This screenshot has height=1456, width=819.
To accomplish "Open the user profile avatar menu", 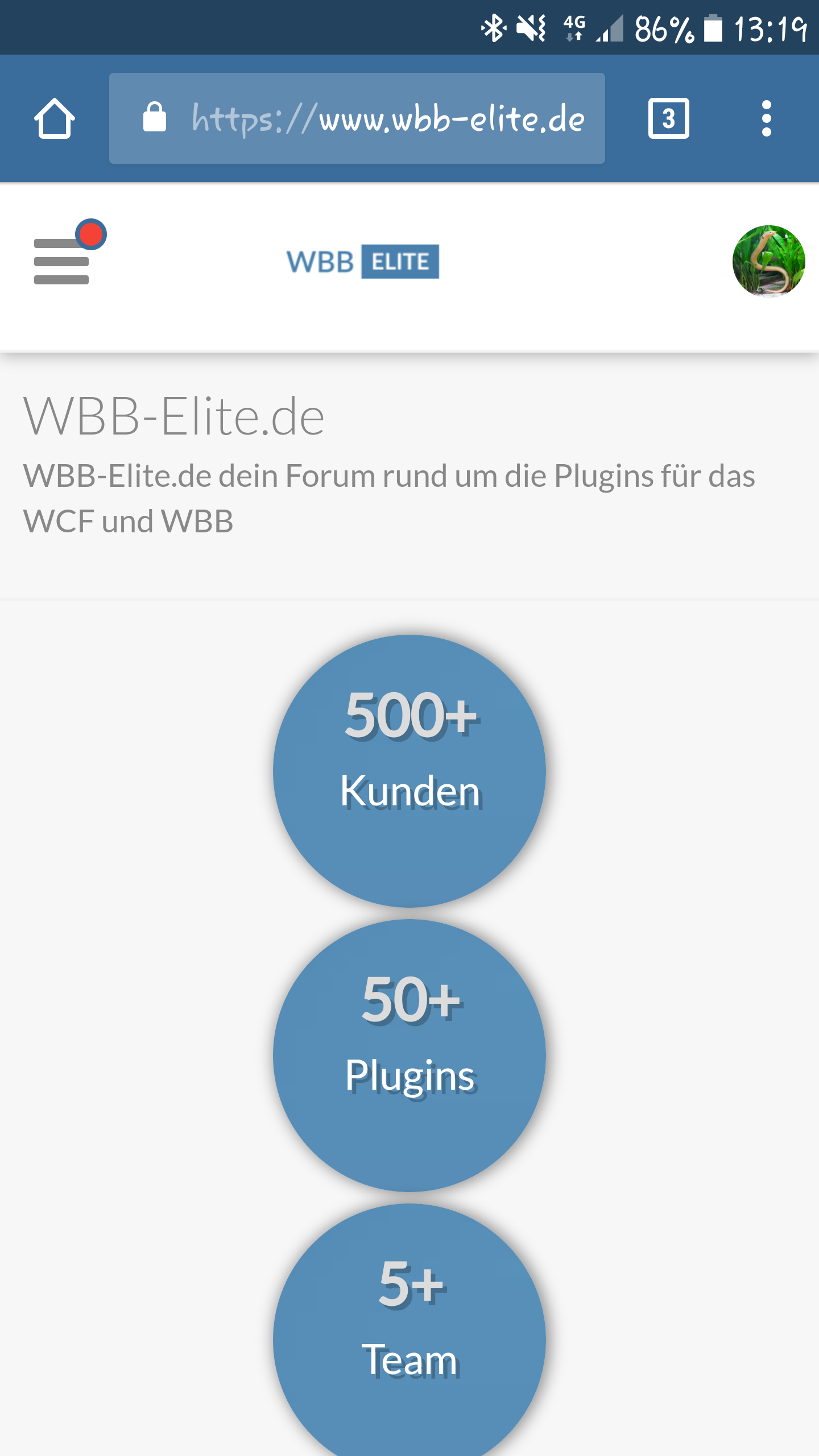I will click(768, 262).
